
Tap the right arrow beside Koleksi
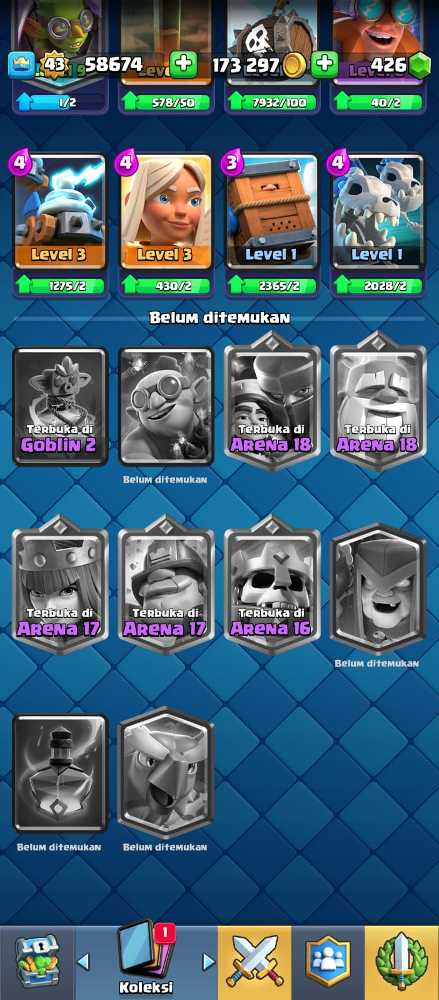[208, 961]
